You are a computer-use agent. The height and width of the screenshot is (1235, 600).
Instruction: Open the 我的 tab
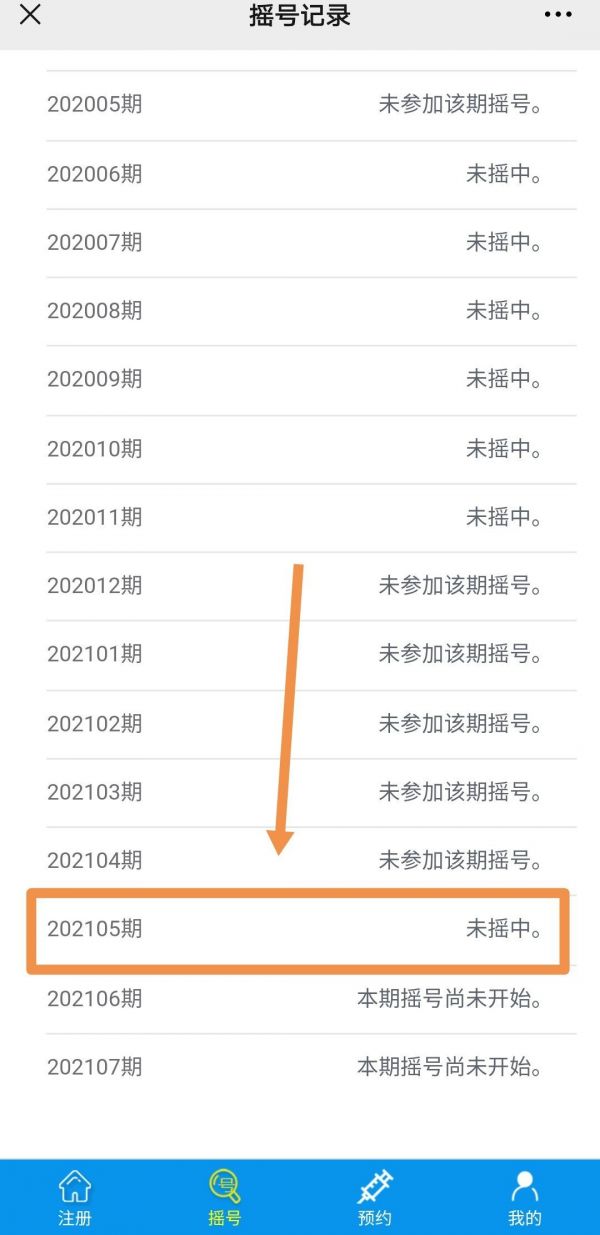coord(525,1198)
